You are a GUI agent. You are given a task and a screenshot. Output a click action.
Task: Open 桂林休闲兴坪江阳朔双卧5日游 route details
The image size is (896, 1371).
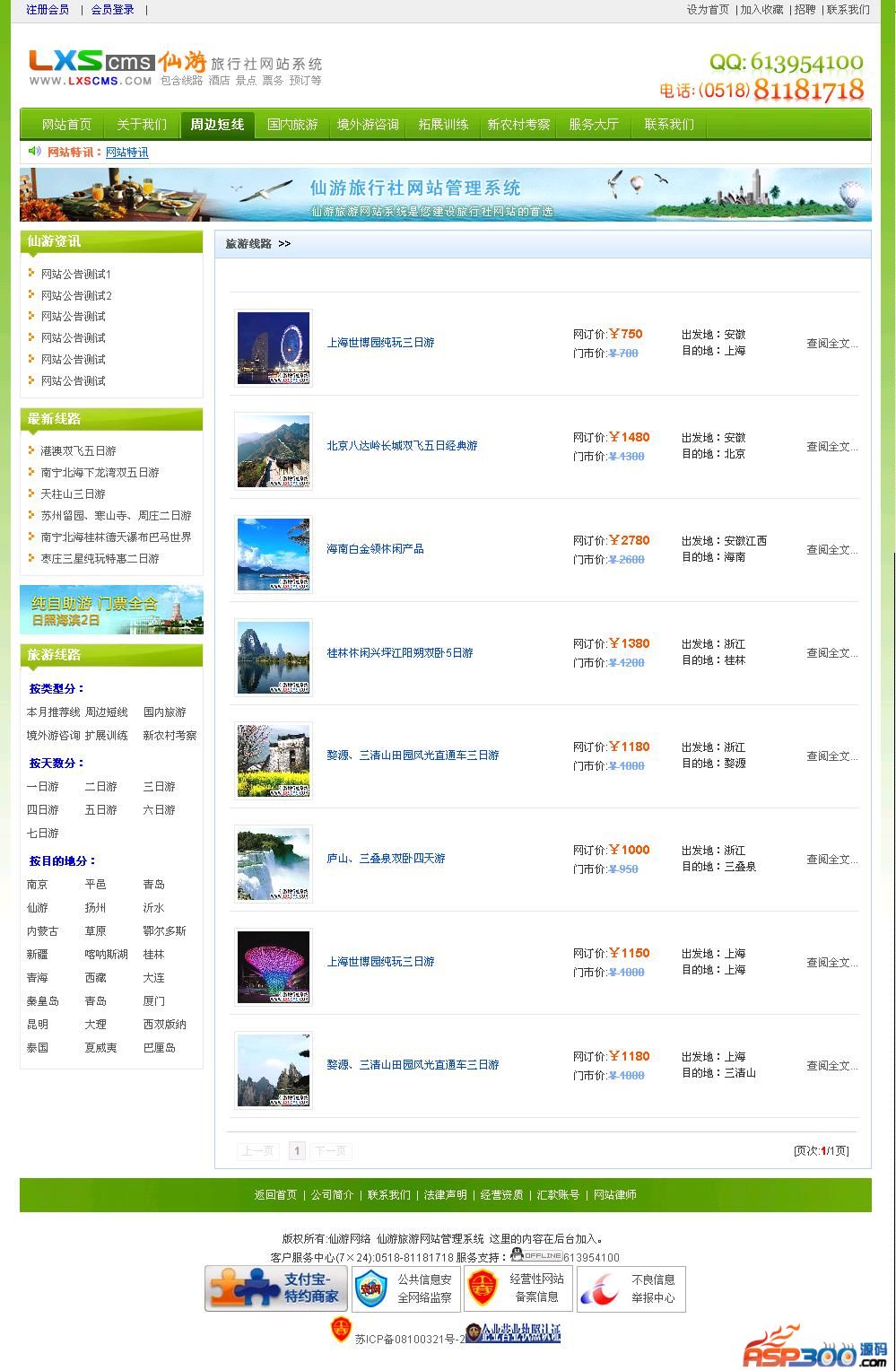pyautogui.click(x=399, y=653)
